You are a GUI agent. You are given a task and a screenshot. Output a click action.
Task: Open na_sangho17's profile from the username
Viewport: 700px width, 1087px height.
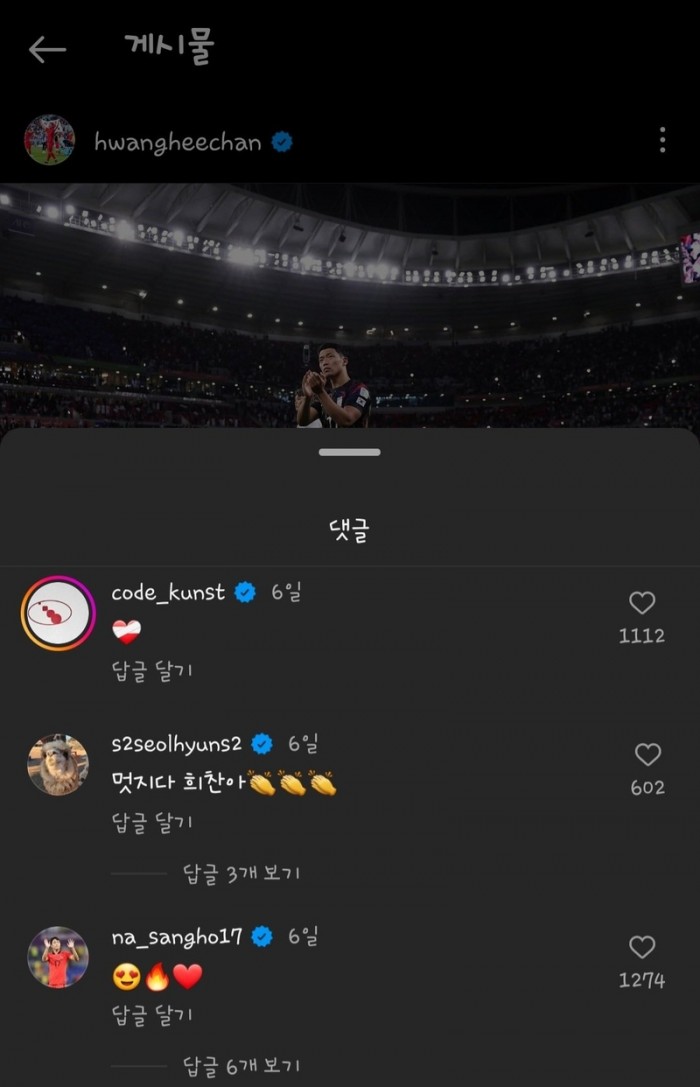tap(177, 937)
